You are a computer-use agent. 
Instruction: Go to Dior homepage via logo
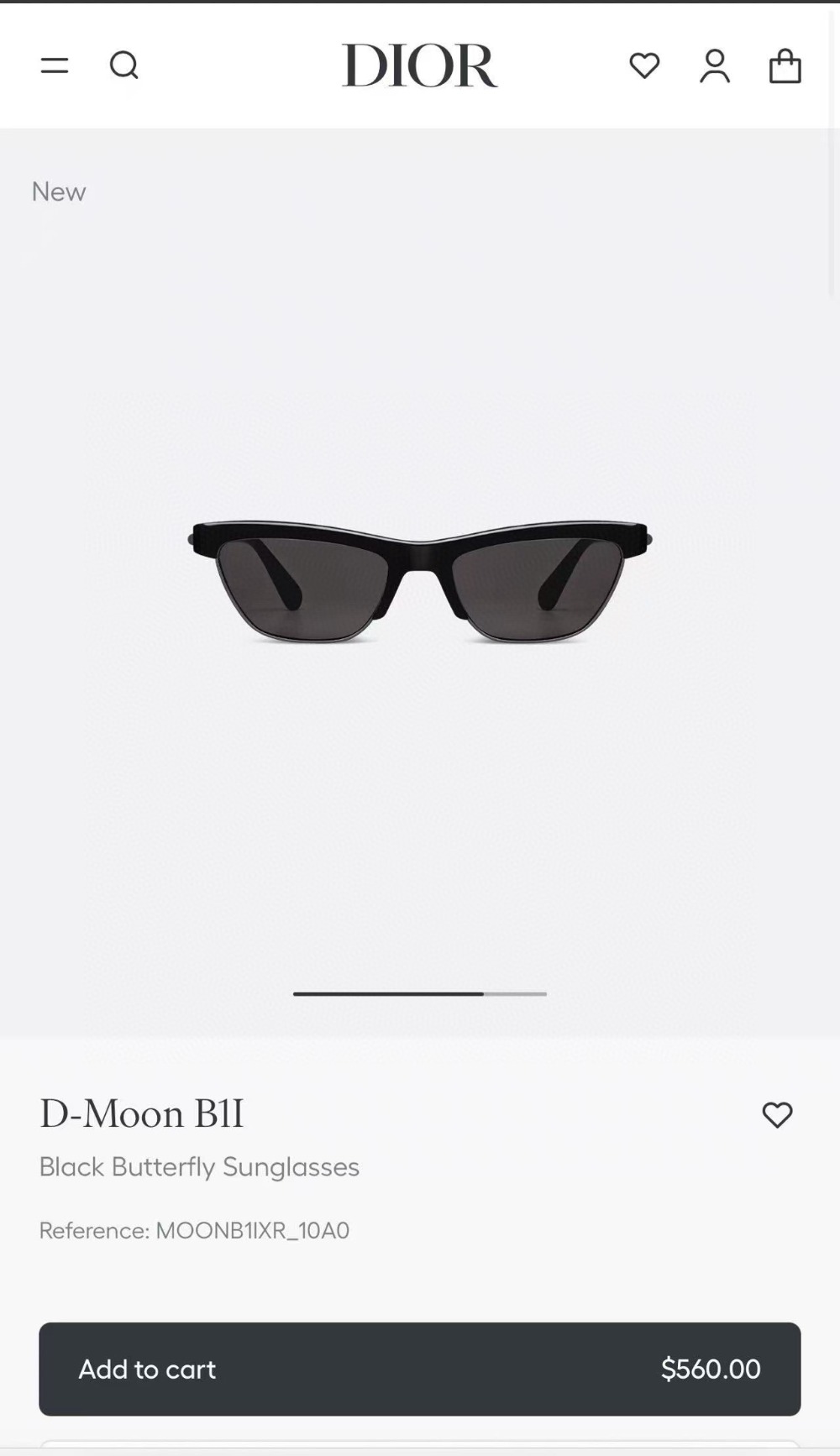pyautogui.click(x=419, y=65)
